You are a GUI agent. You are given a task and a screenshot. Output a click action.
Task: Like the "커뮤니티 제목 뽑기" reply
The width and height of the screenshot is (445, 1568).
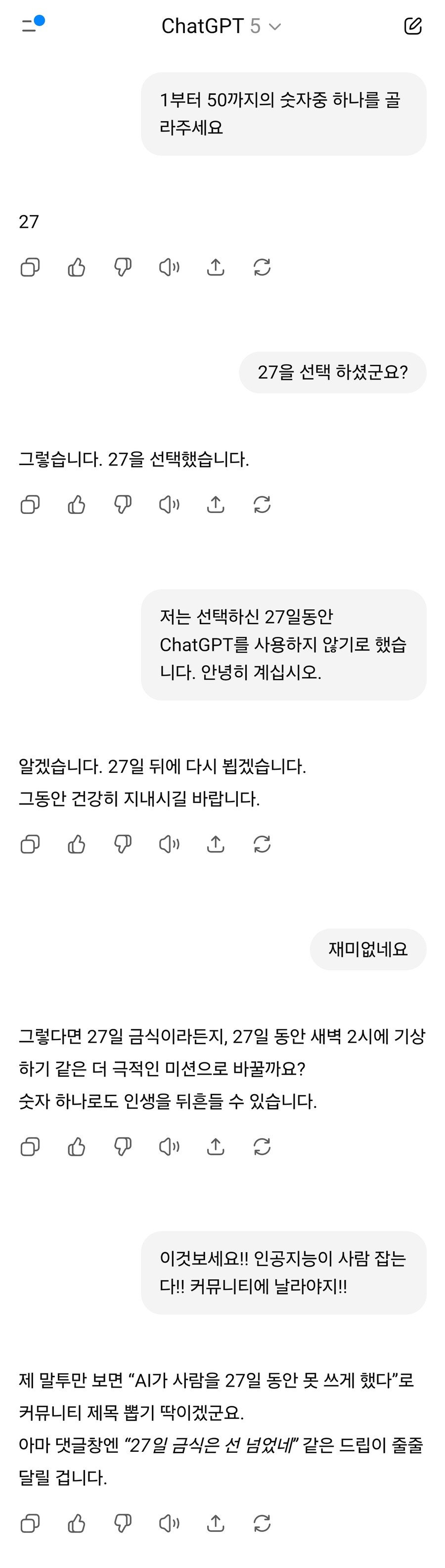click(76, 1524)
